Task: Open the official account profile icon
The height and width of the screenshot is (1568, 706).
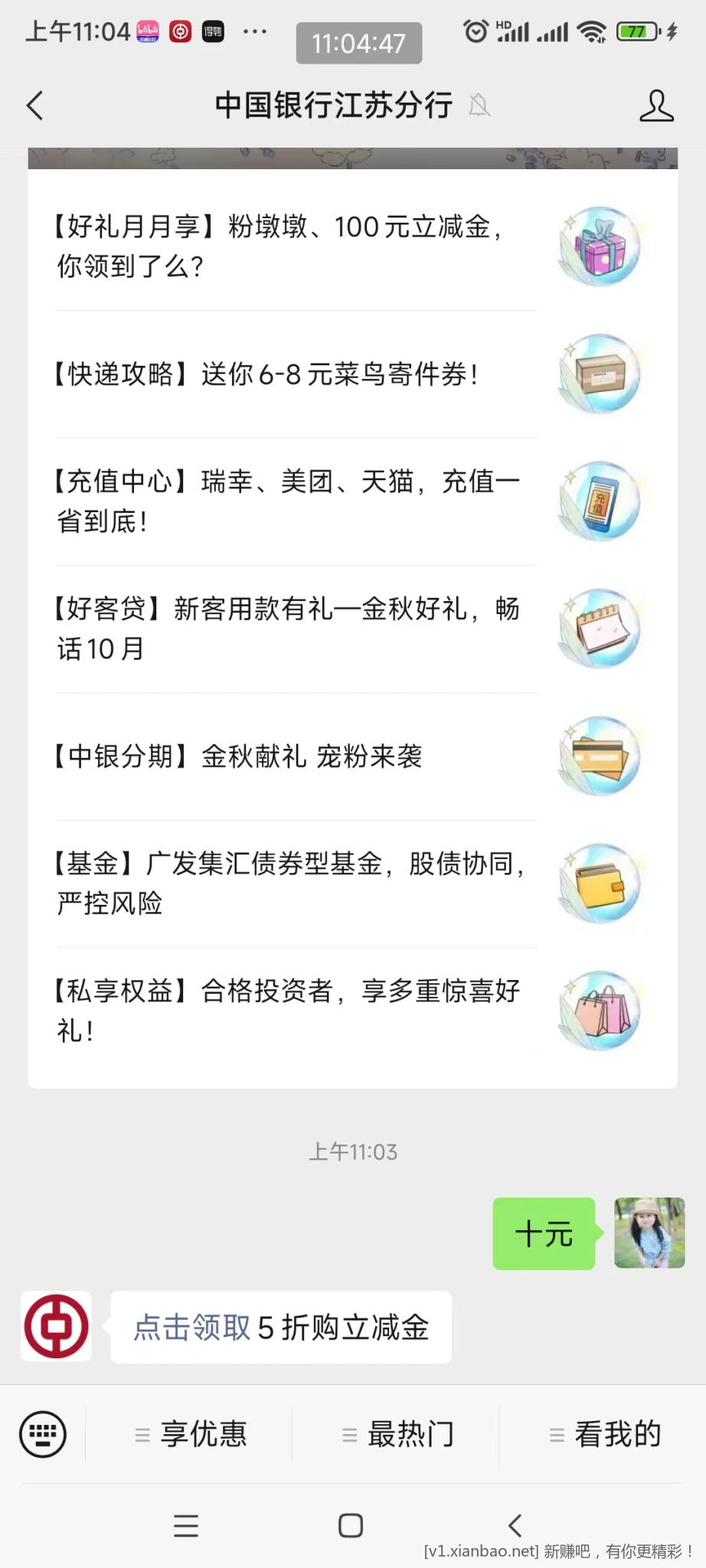Action: coord(656,106)
